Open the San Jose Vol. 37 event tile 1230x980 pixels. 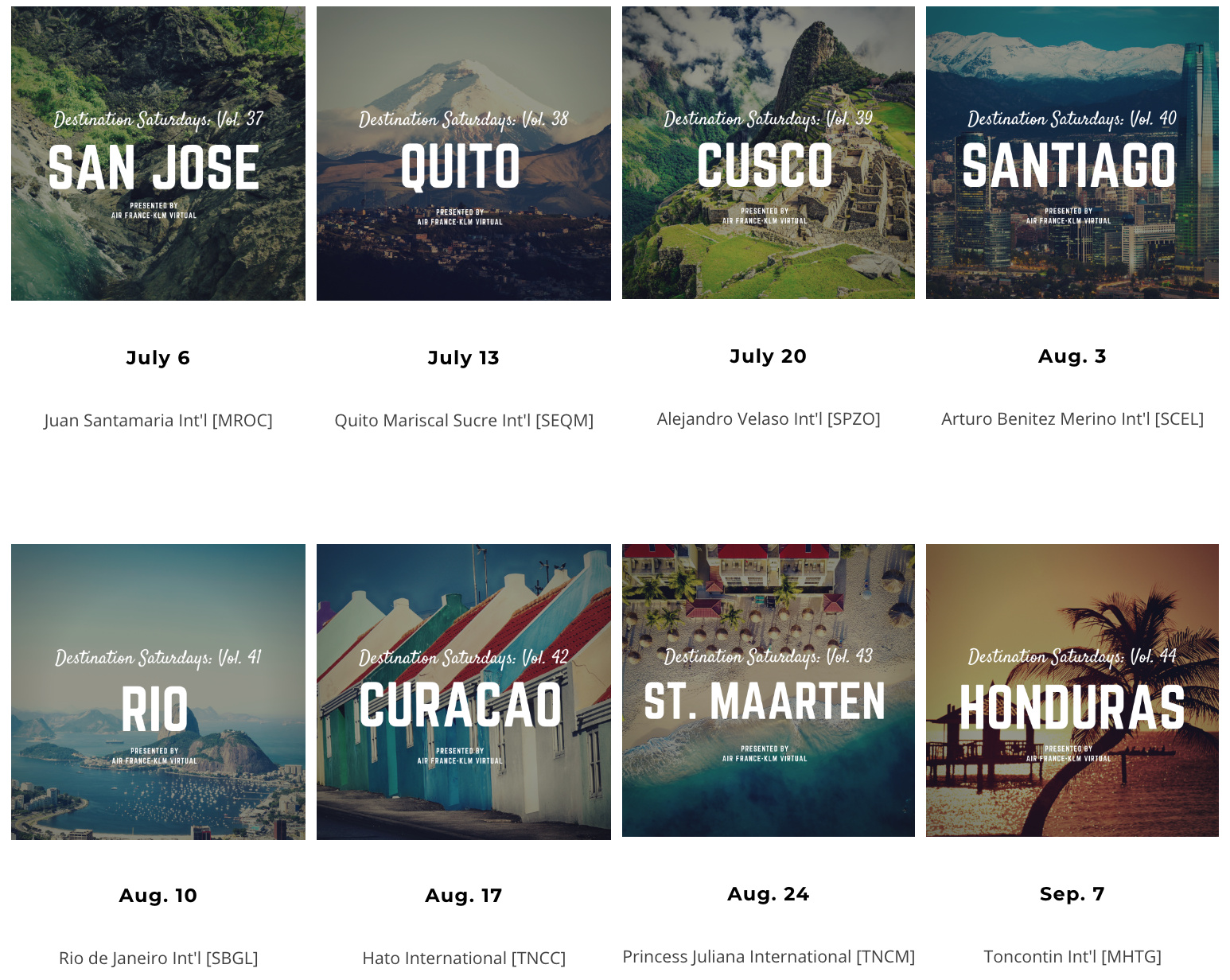(x=158, y=154)
